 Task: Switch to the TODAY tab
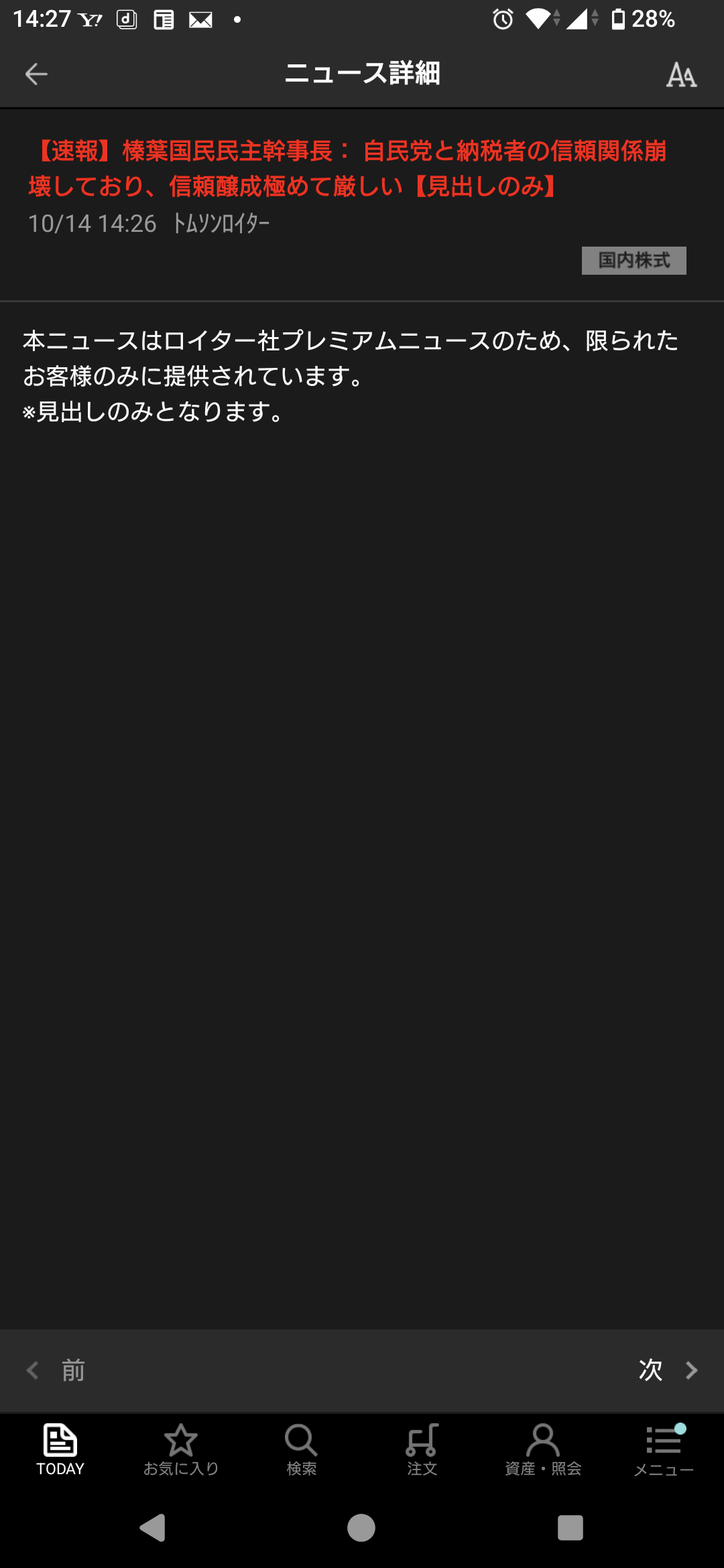click(60, 1450)
